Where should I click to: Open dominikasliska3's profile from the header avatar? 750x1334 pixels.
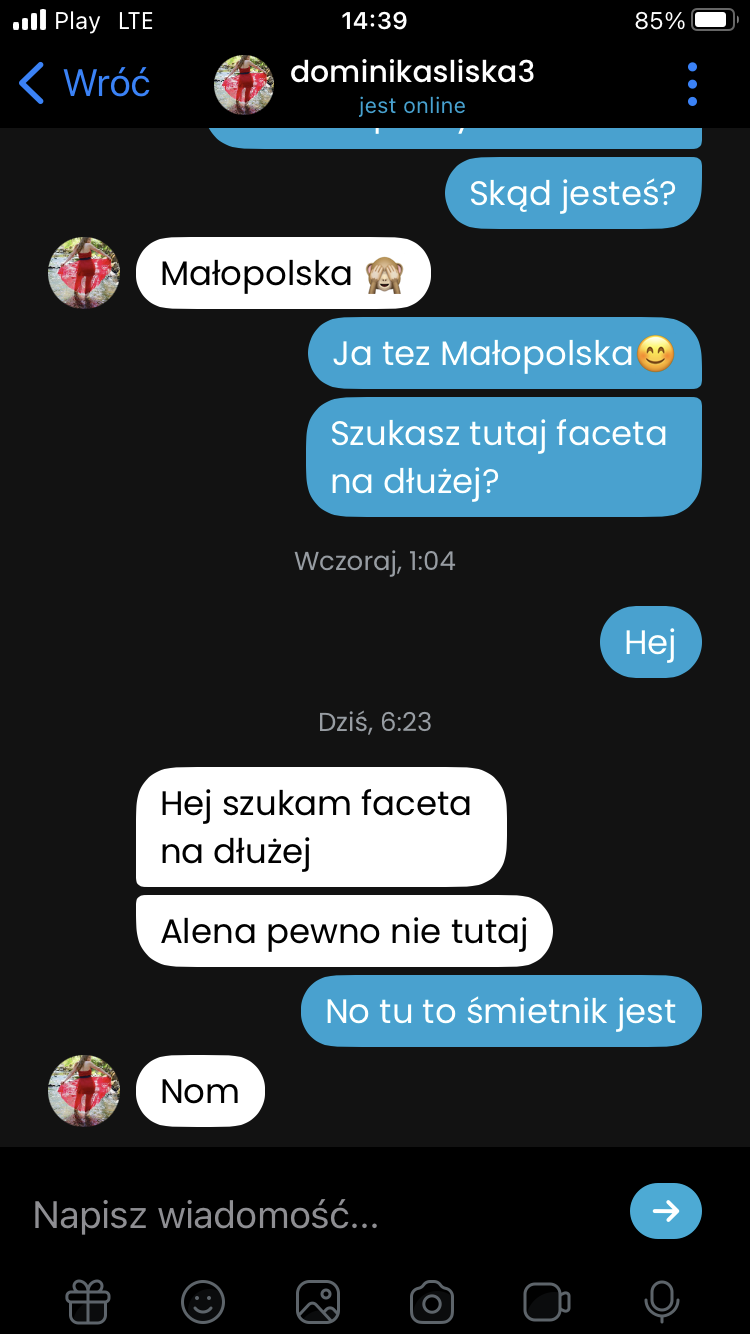[x=244, y=85]
